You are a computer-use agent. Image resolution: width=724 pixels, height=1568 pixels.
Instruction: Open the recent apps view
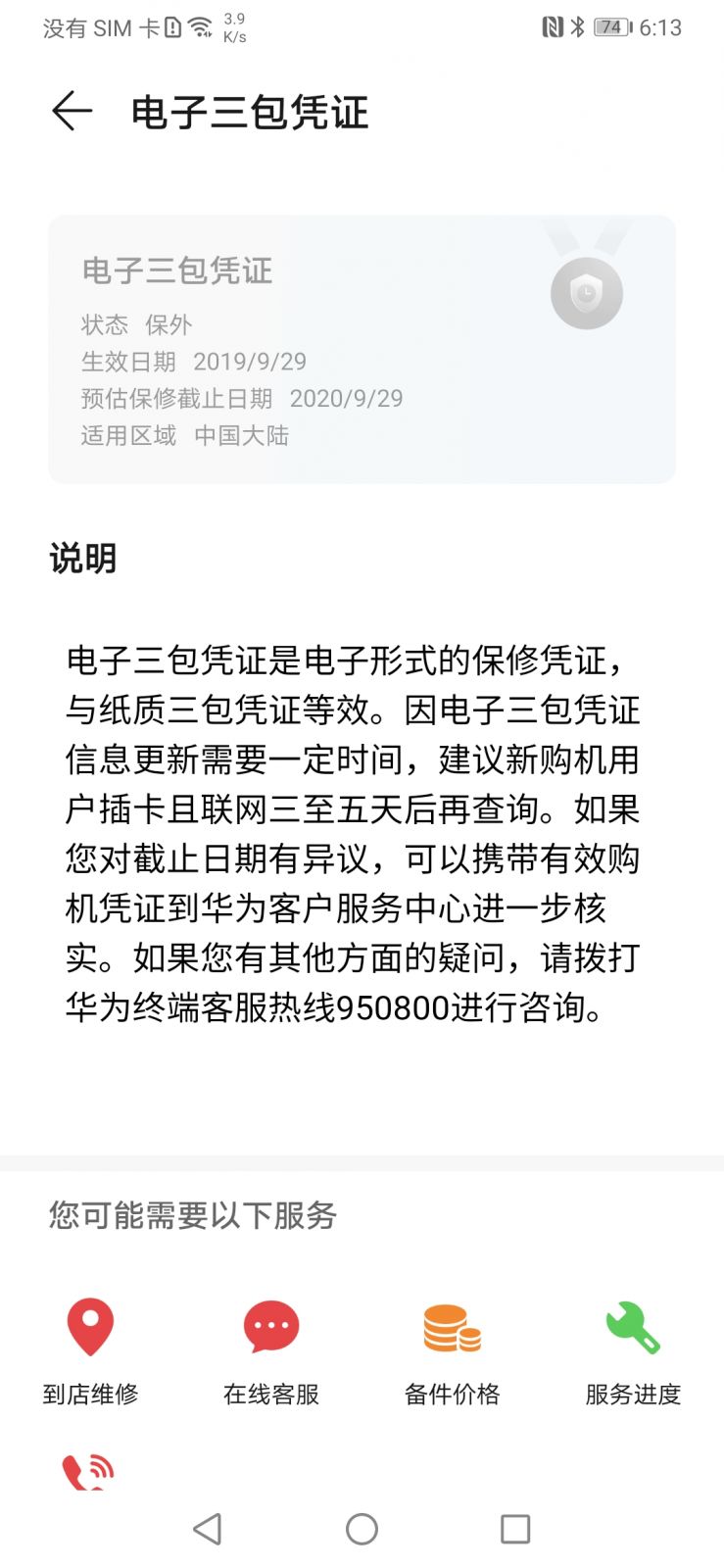[515, 1529]
